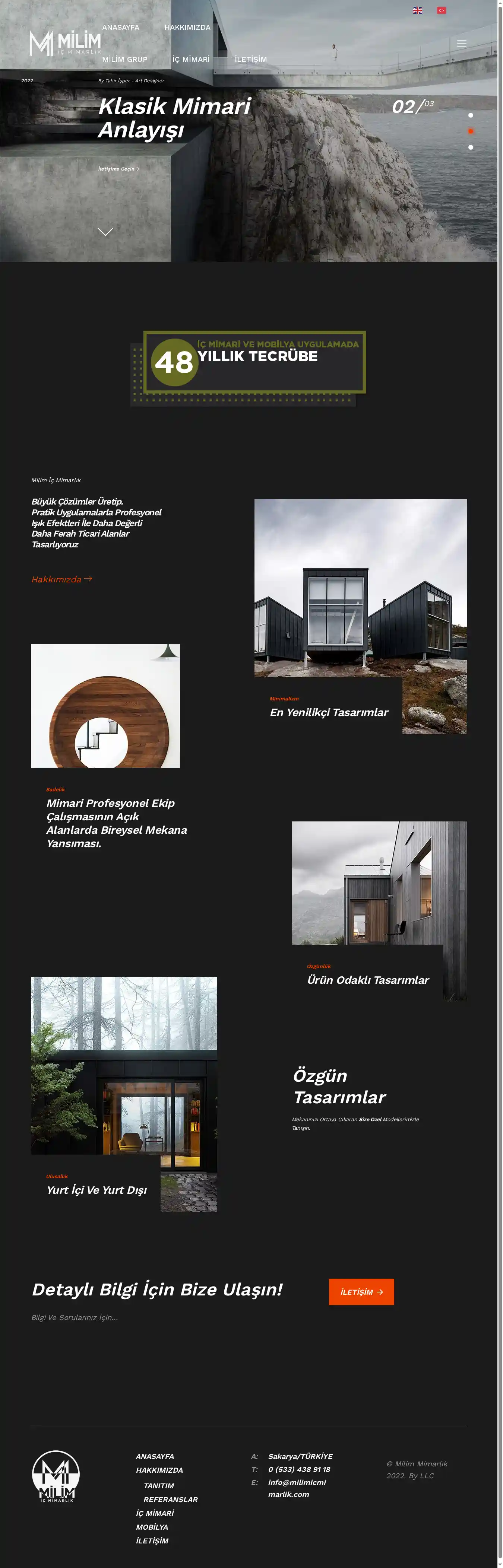The width and height of the screenshot is (503, 1568).
Task: Open the hamburger menu
Action: tap(461, 43)
